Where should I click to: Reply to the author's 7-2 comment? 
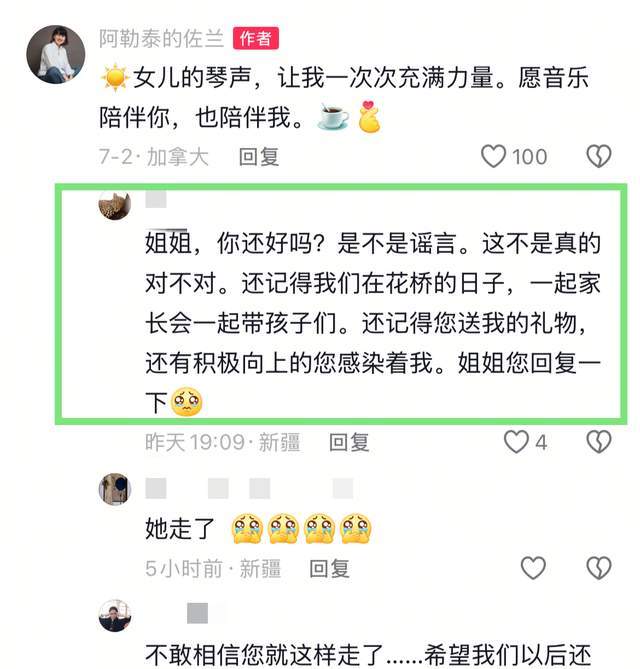tap(258, 156)
